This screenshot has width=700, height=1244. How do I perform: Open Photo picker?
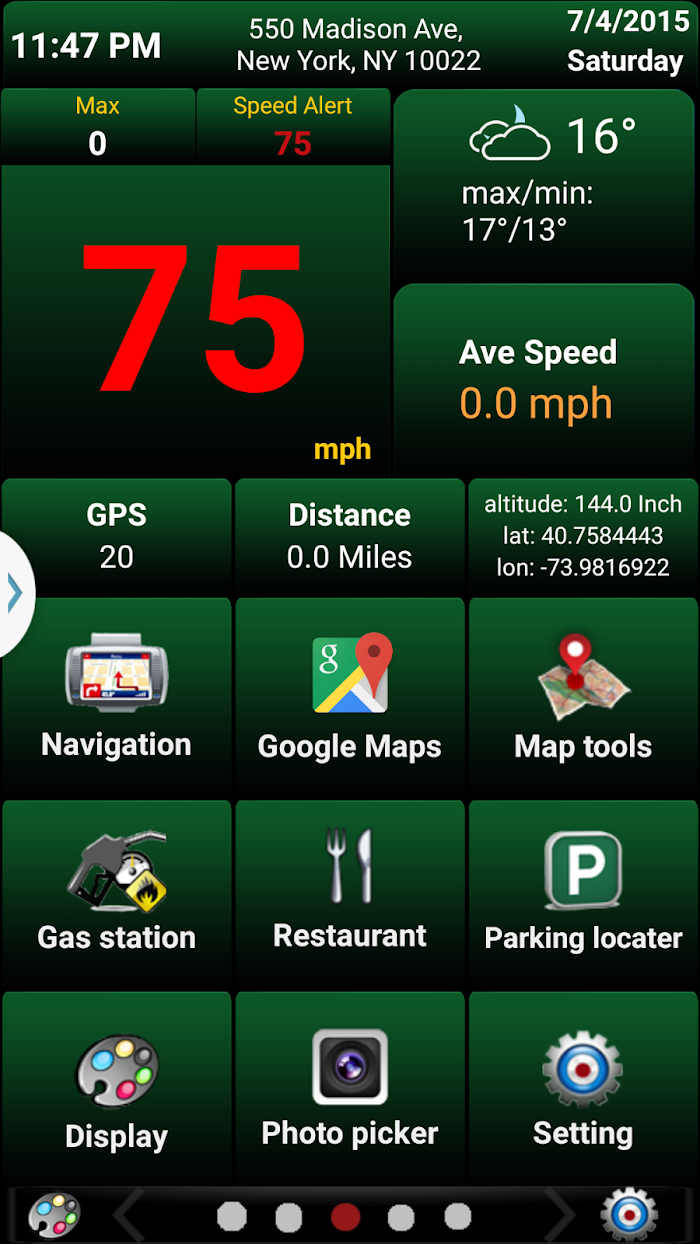350,1086
